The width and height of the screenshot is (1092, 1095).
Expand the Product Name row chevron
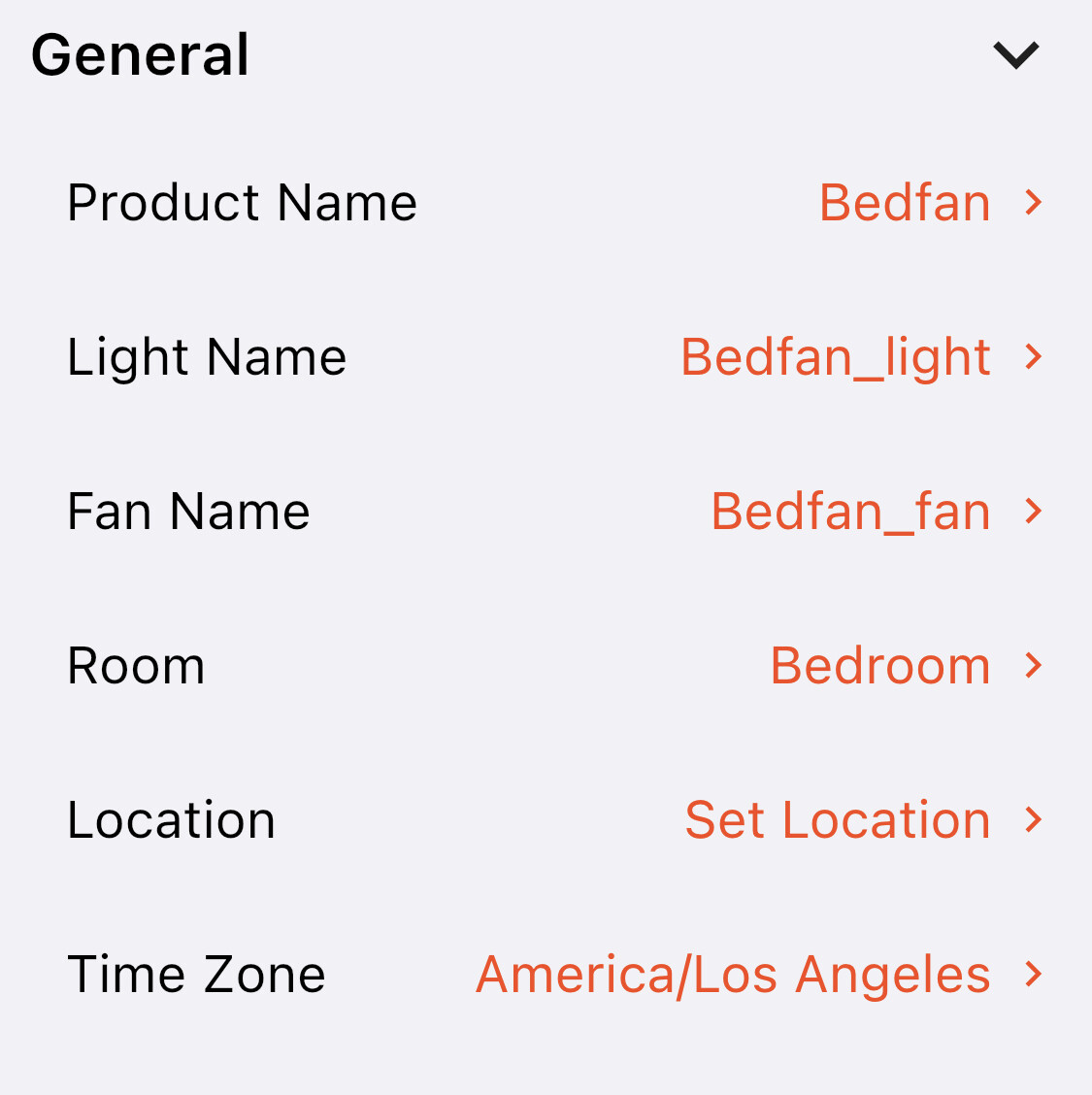(x=1033, y=202)
